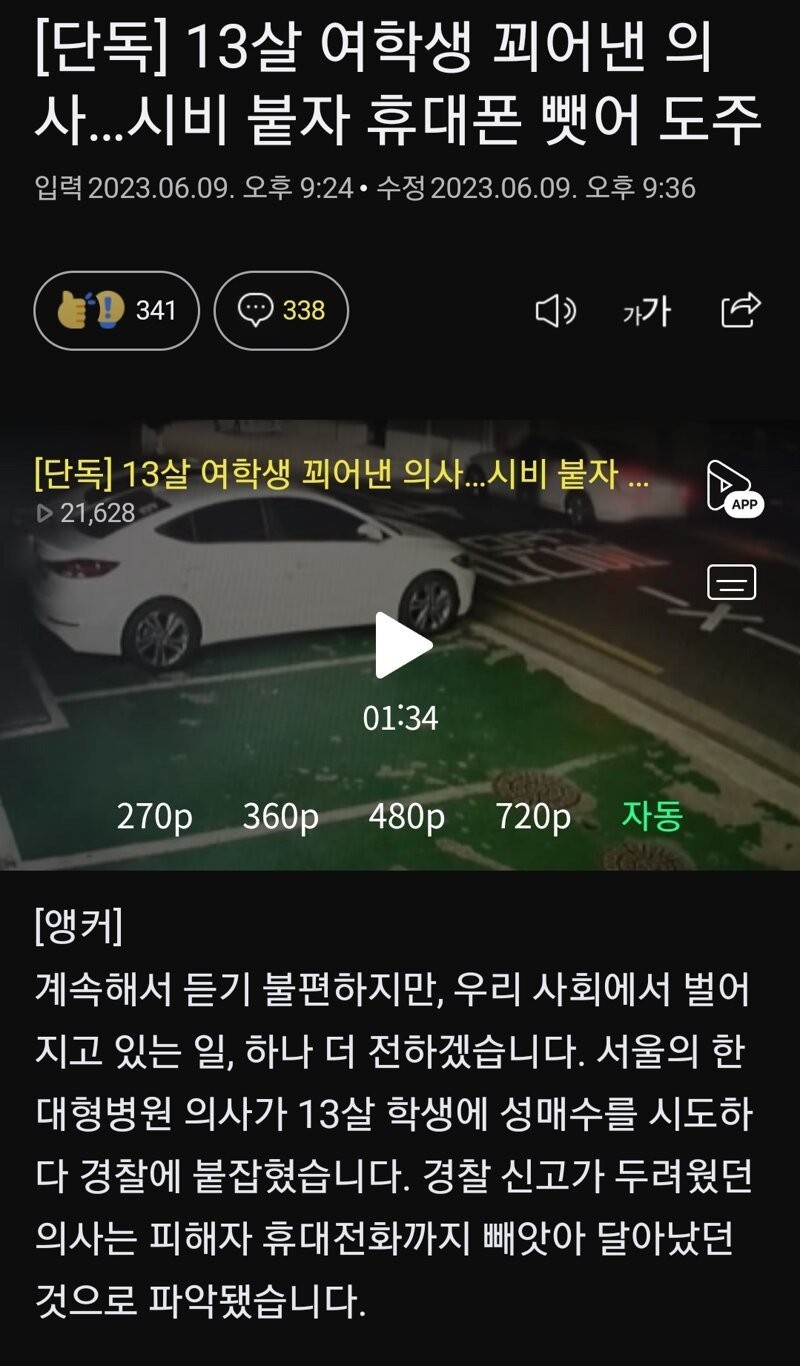
Task: Open the video title link
Action: (340, 474)
